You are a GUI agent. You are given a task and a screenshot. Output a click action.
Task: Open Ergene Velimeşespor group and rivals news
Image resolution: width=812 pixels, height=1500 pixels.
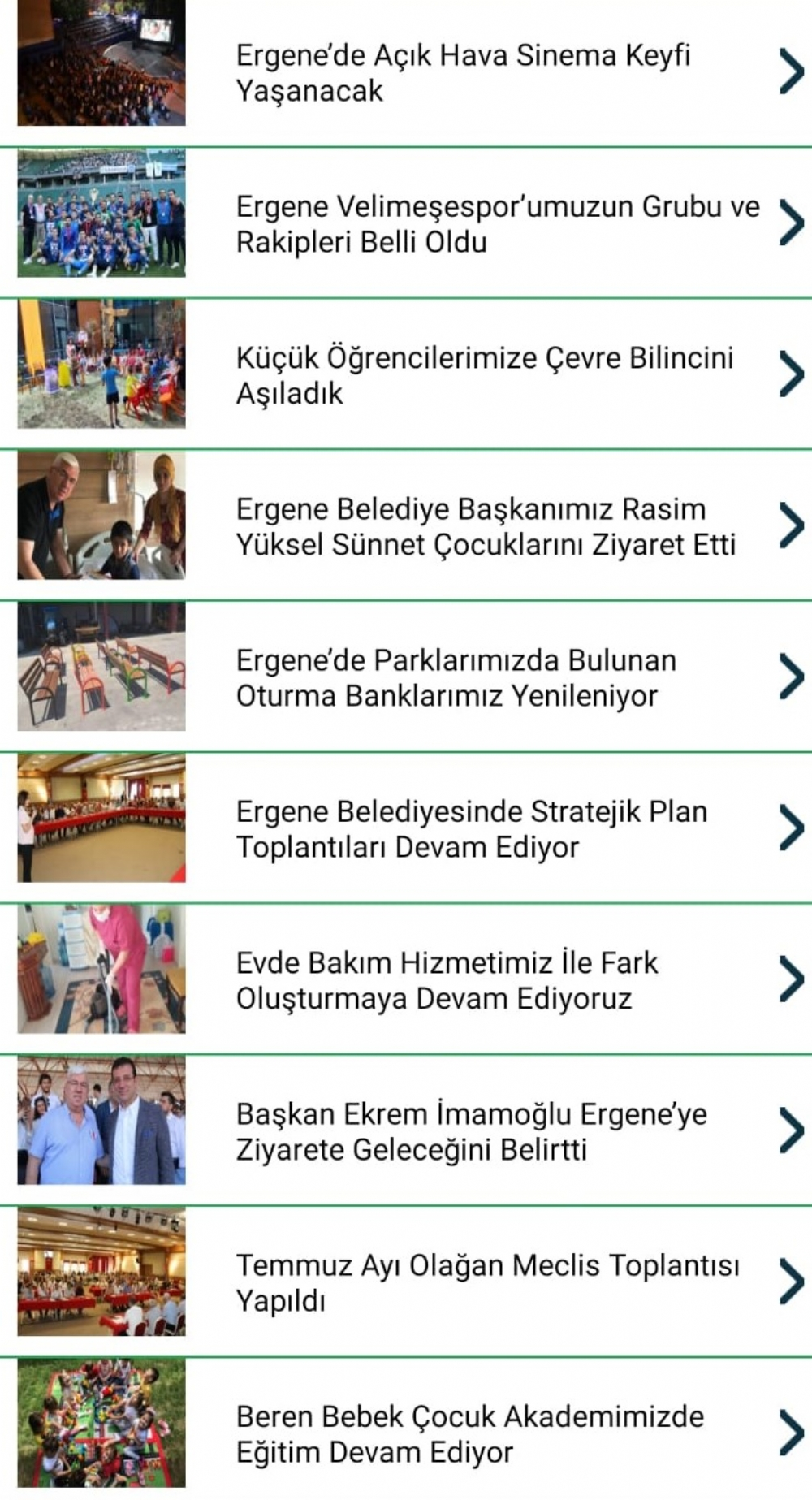point(406,223)
